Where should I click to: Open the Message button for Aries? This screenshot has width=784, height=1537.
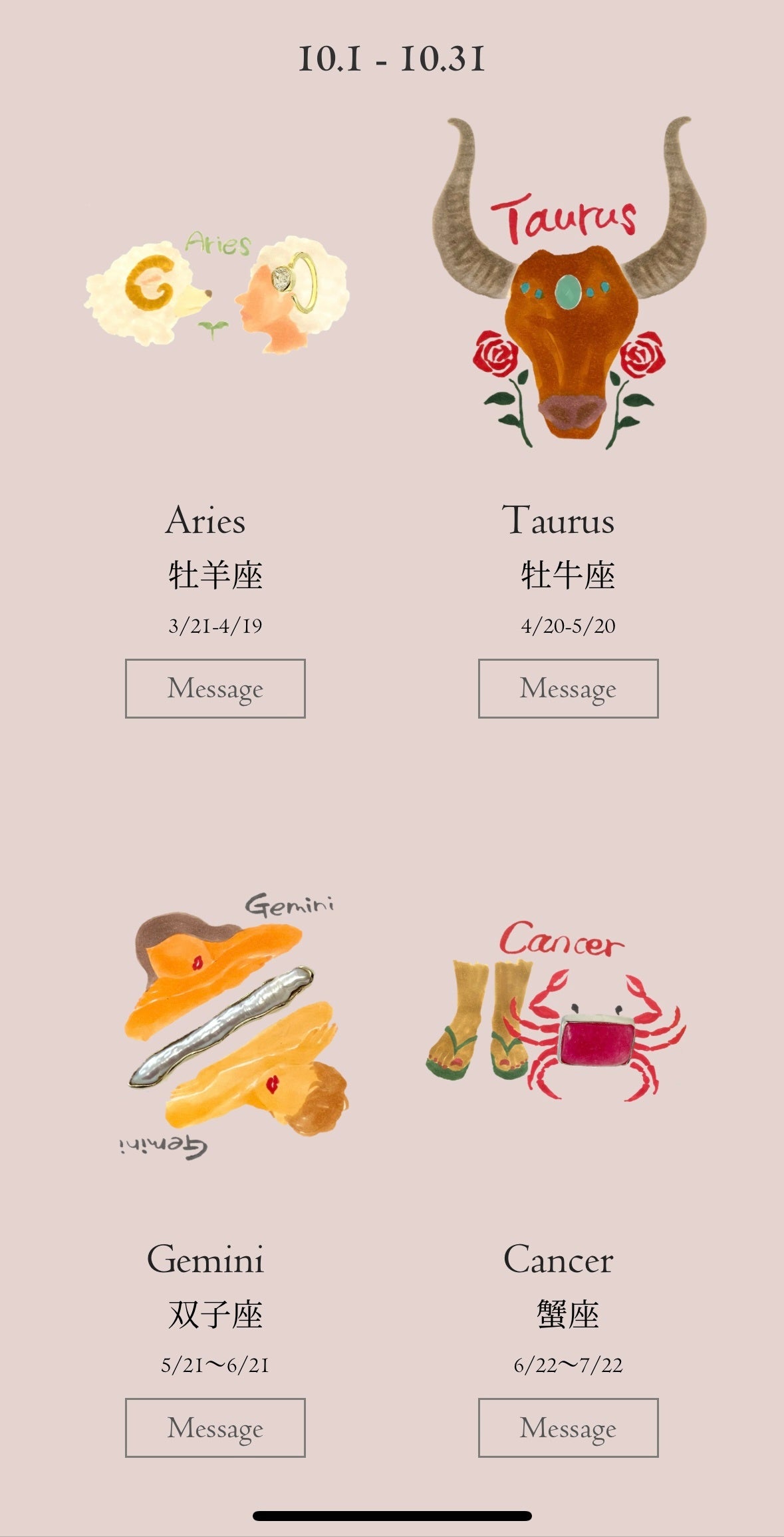(215, 689)
